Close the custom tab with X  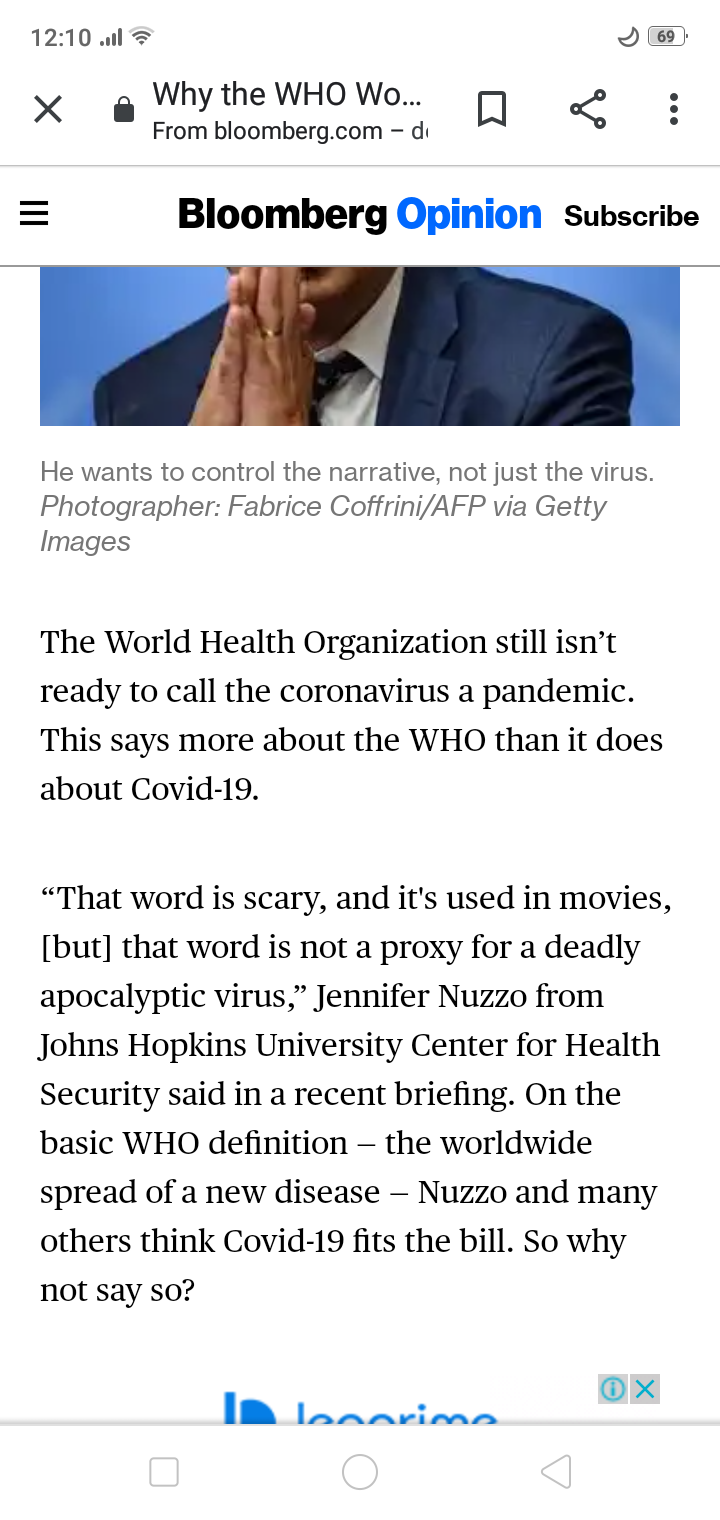coord(48,109)
